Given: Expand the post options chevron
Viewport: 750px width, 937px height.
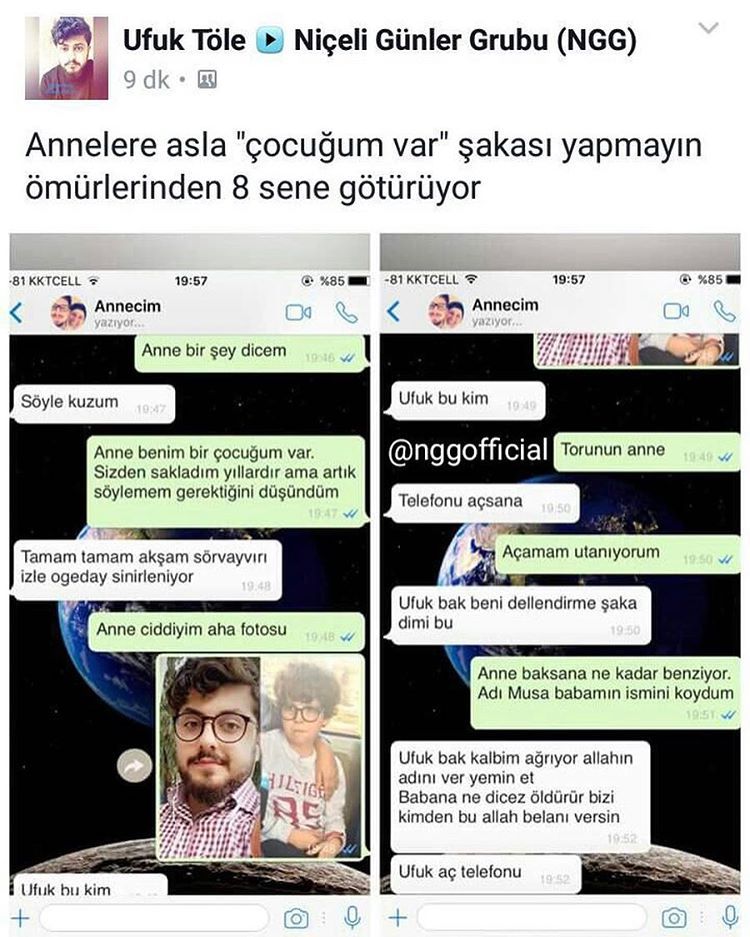Looking at the screenshot, I should (708, 29).
